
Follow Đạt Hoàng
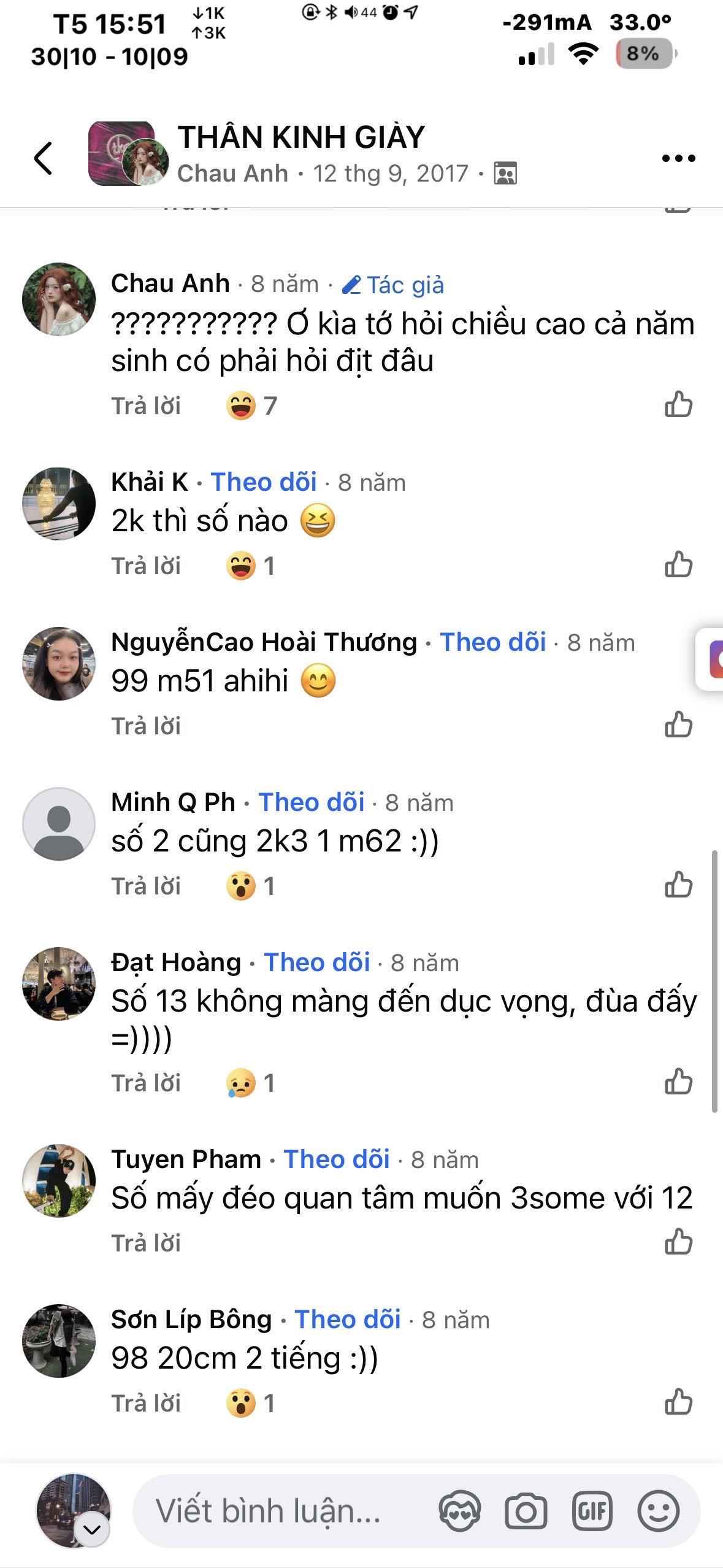point(316,963)
